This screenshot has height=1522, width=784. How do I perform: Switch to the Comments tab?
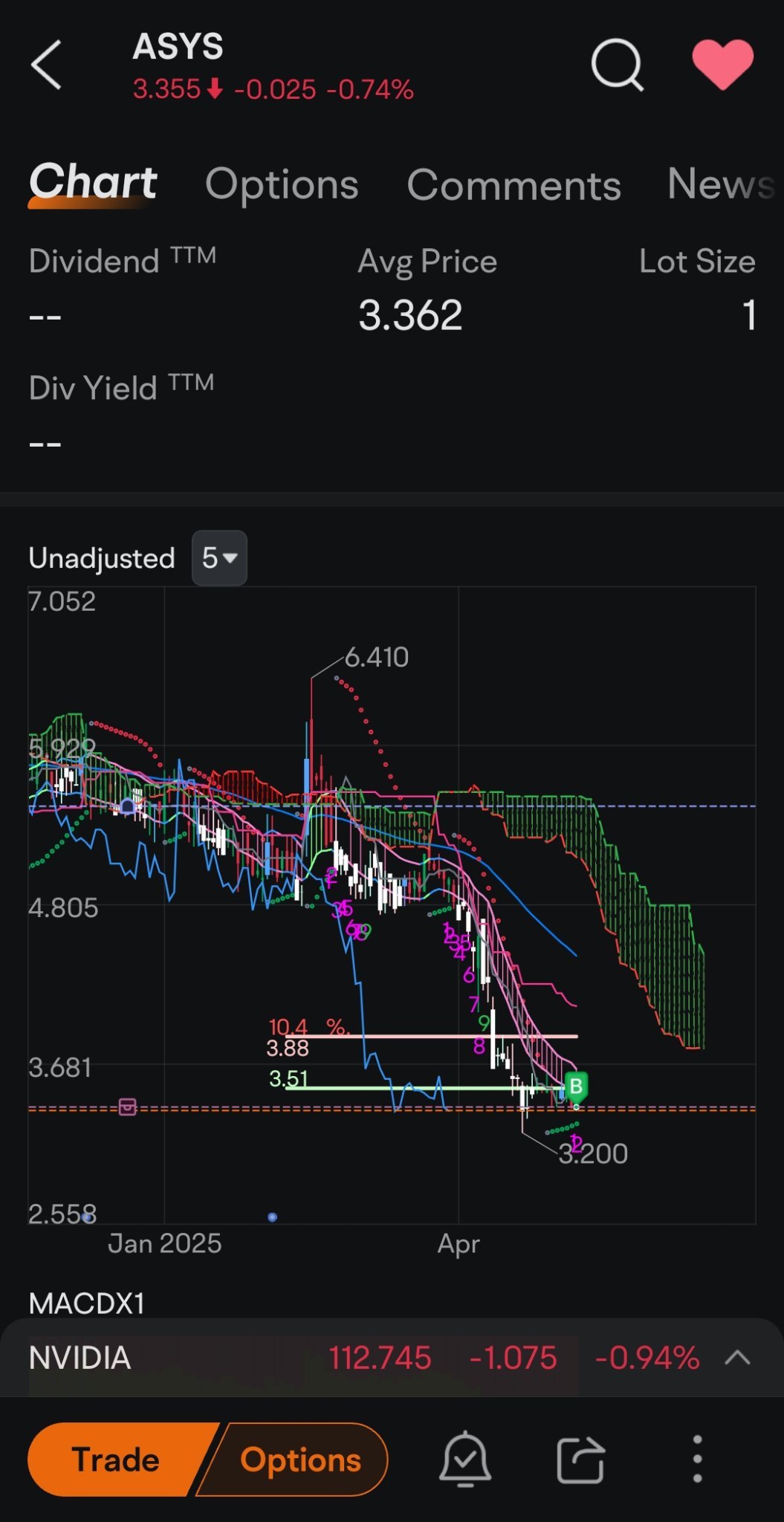pyautogui.click(x=514, y=184)
